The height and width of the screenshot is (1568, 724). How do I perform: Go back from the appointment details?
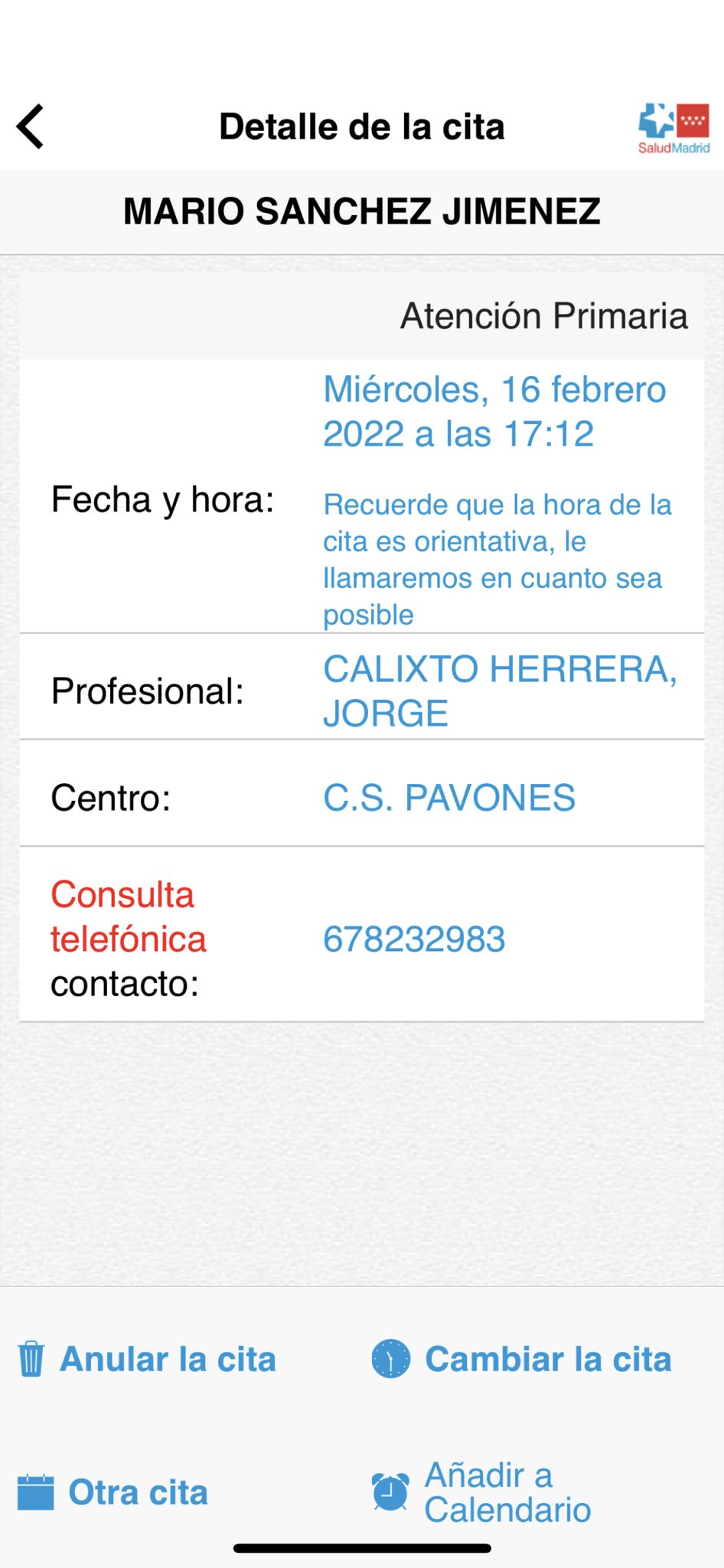(31, 126)
